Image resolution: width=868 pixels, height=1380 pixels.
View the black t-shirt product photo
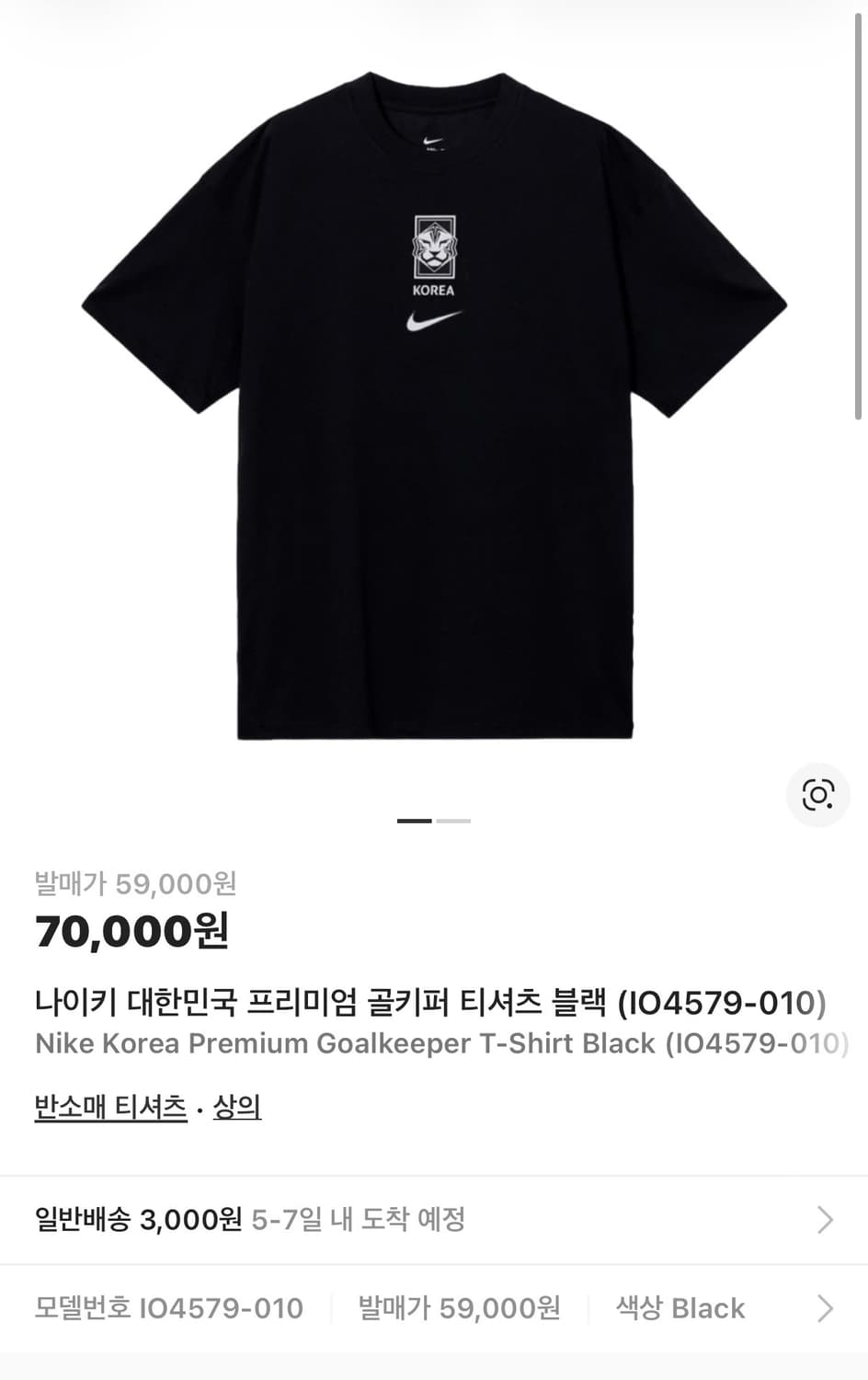coord(432,414)
